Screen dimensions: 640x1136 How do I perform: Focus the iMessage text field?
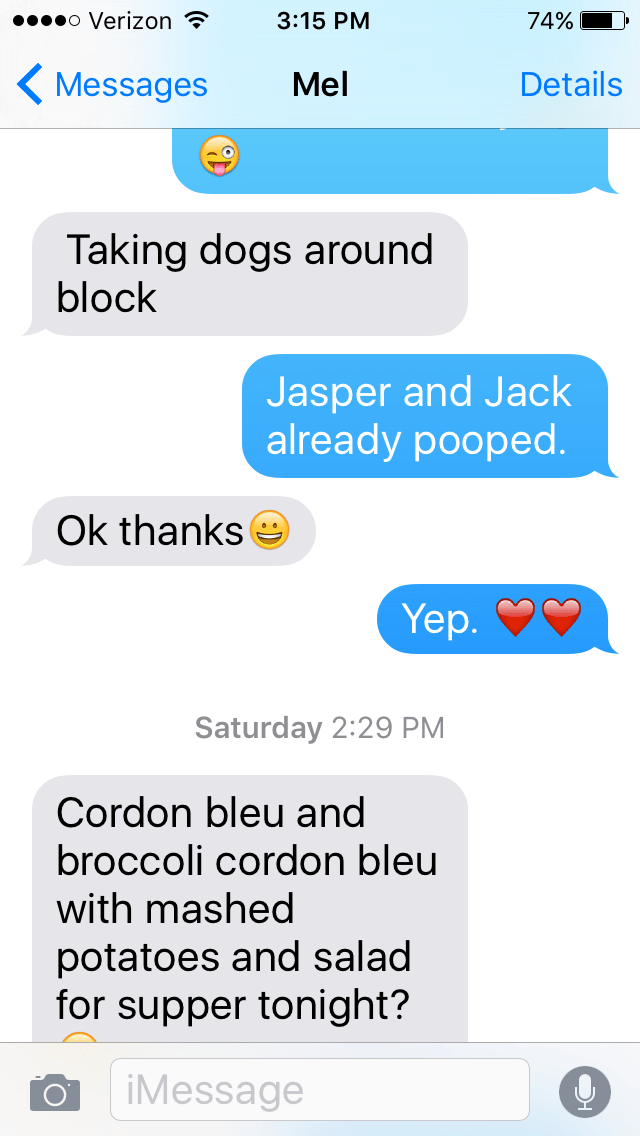tap(320, 1090)
